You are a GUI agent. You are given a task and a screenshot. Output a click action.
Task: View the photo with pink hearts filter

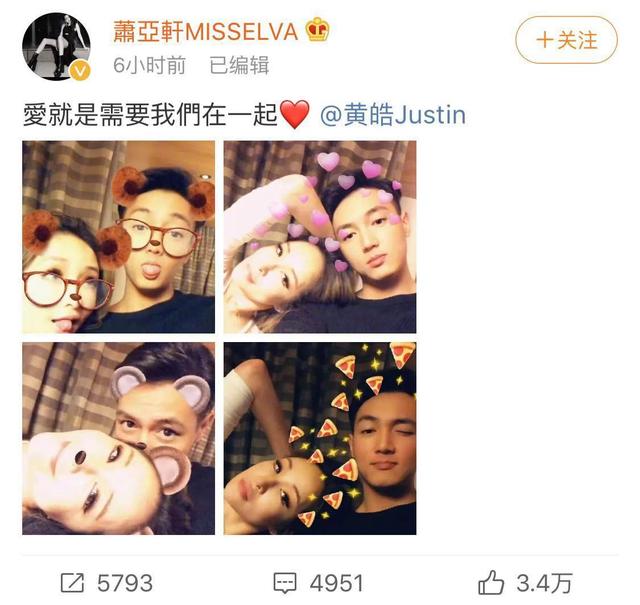point(319,237)
